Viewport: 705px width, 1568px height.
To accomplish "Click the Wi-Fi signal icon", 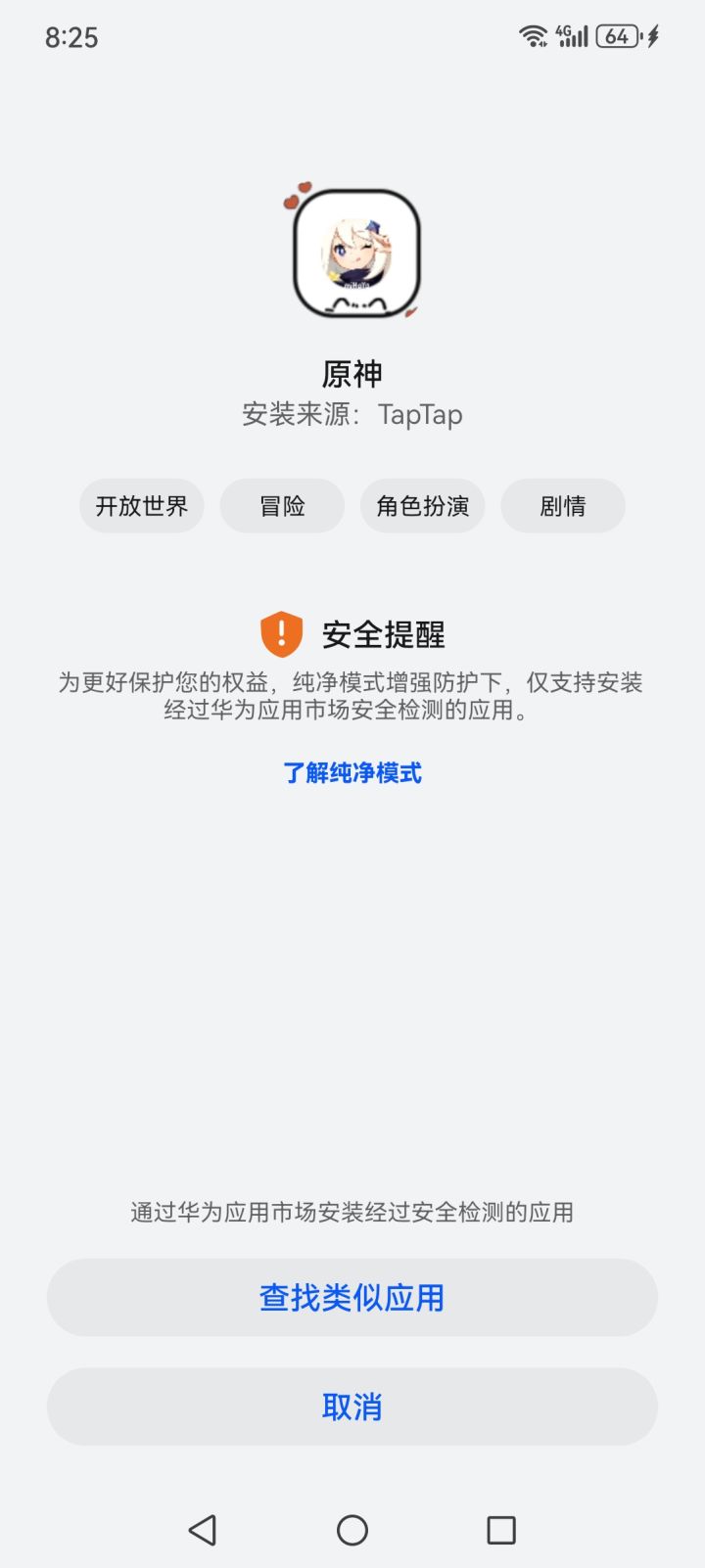I will [x=532, y=35].
